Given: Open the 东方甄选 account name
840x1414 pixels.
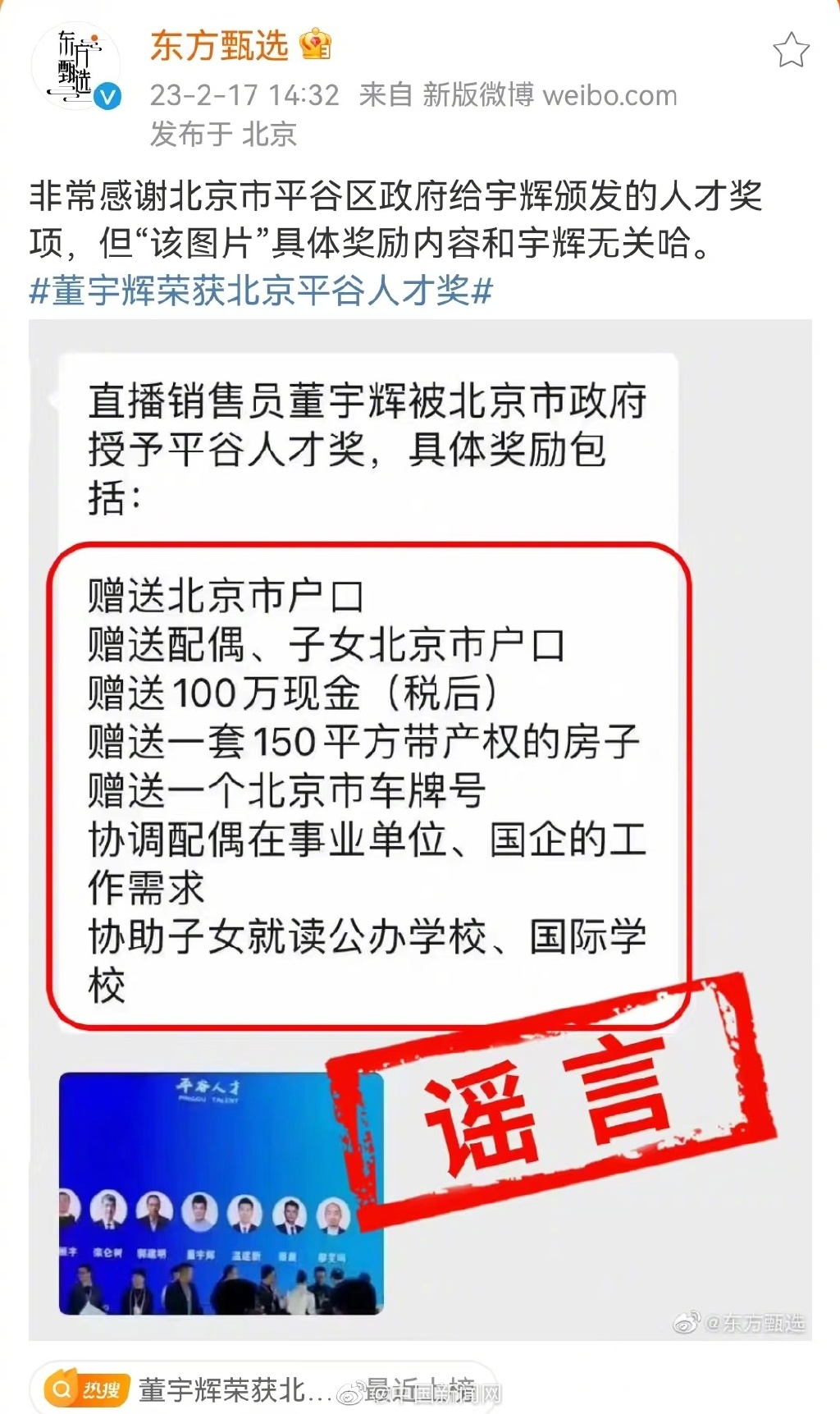Looking at the screenshot, I should (x=219, y=45).
